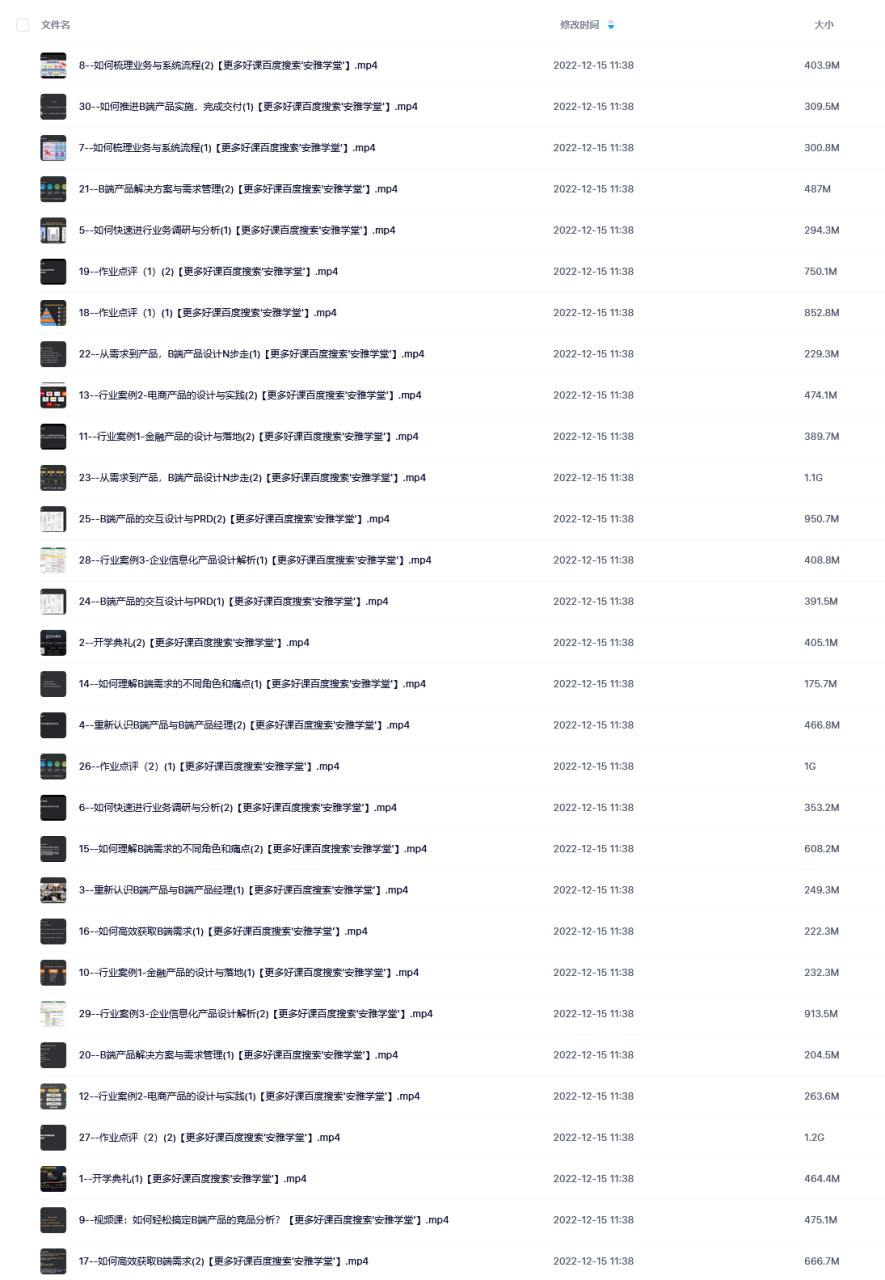The image size is (885, 1280).
Task: Tick the select-all checkbox beside 文件名
Action: [x=23, y=25]
